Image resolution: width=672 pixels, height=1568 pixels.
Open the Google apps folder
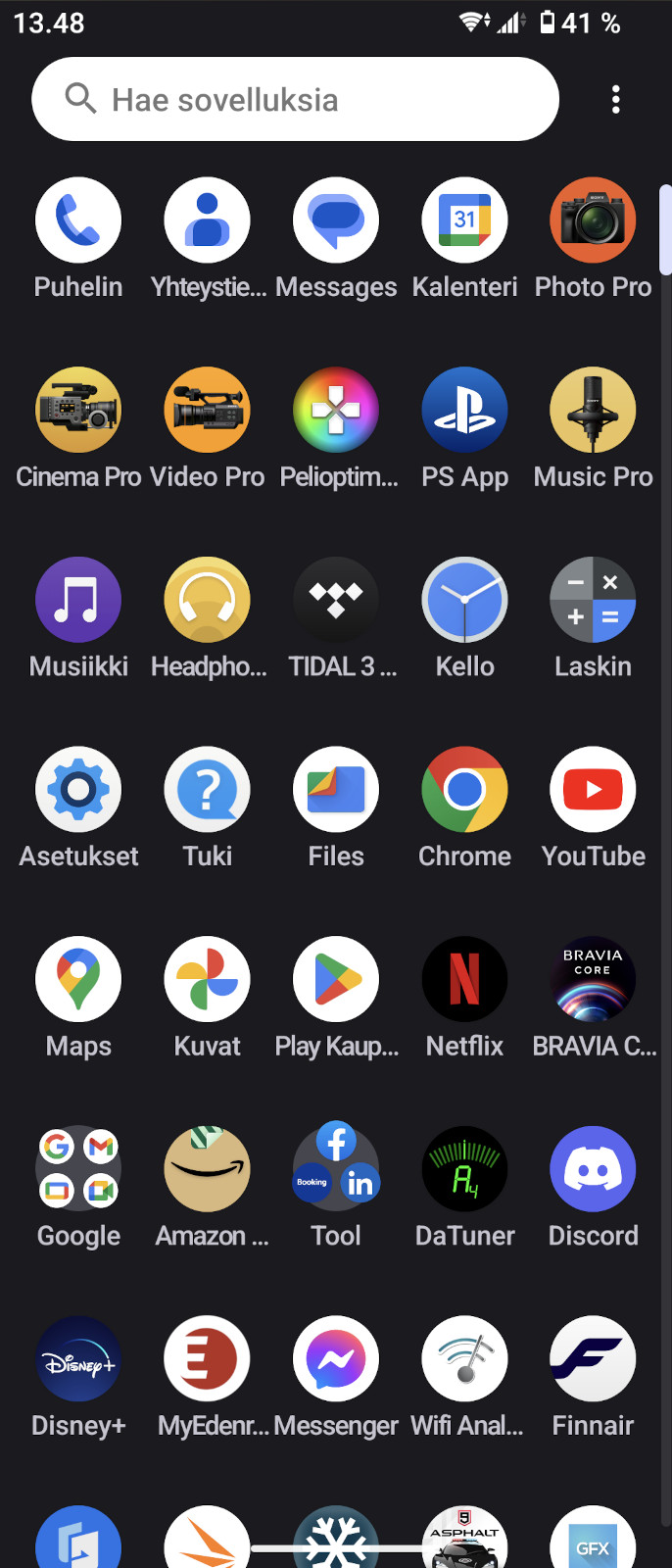tap(78, 1169)
